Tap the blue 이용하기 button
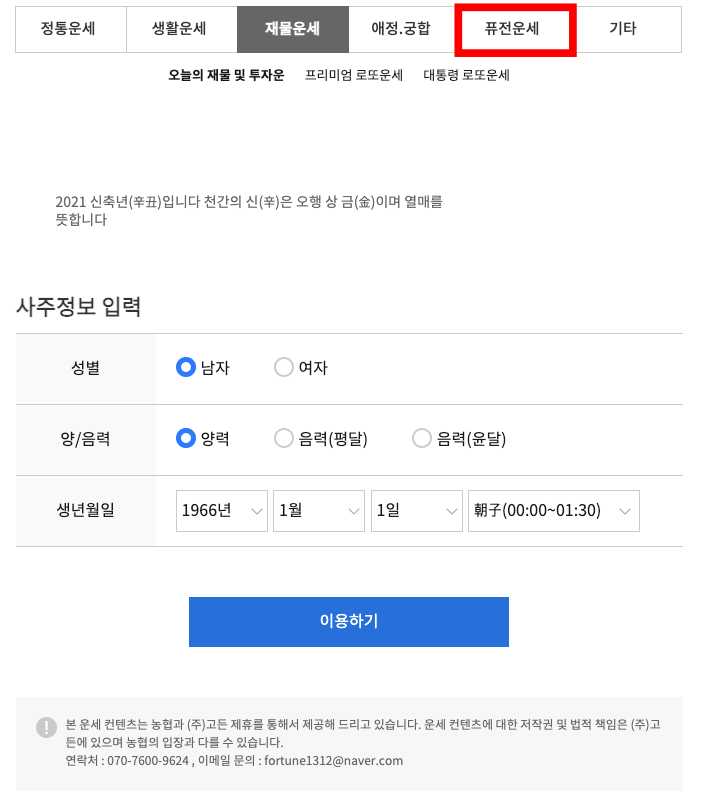Screen dimensions: 701x802 (x=348, y=622)
